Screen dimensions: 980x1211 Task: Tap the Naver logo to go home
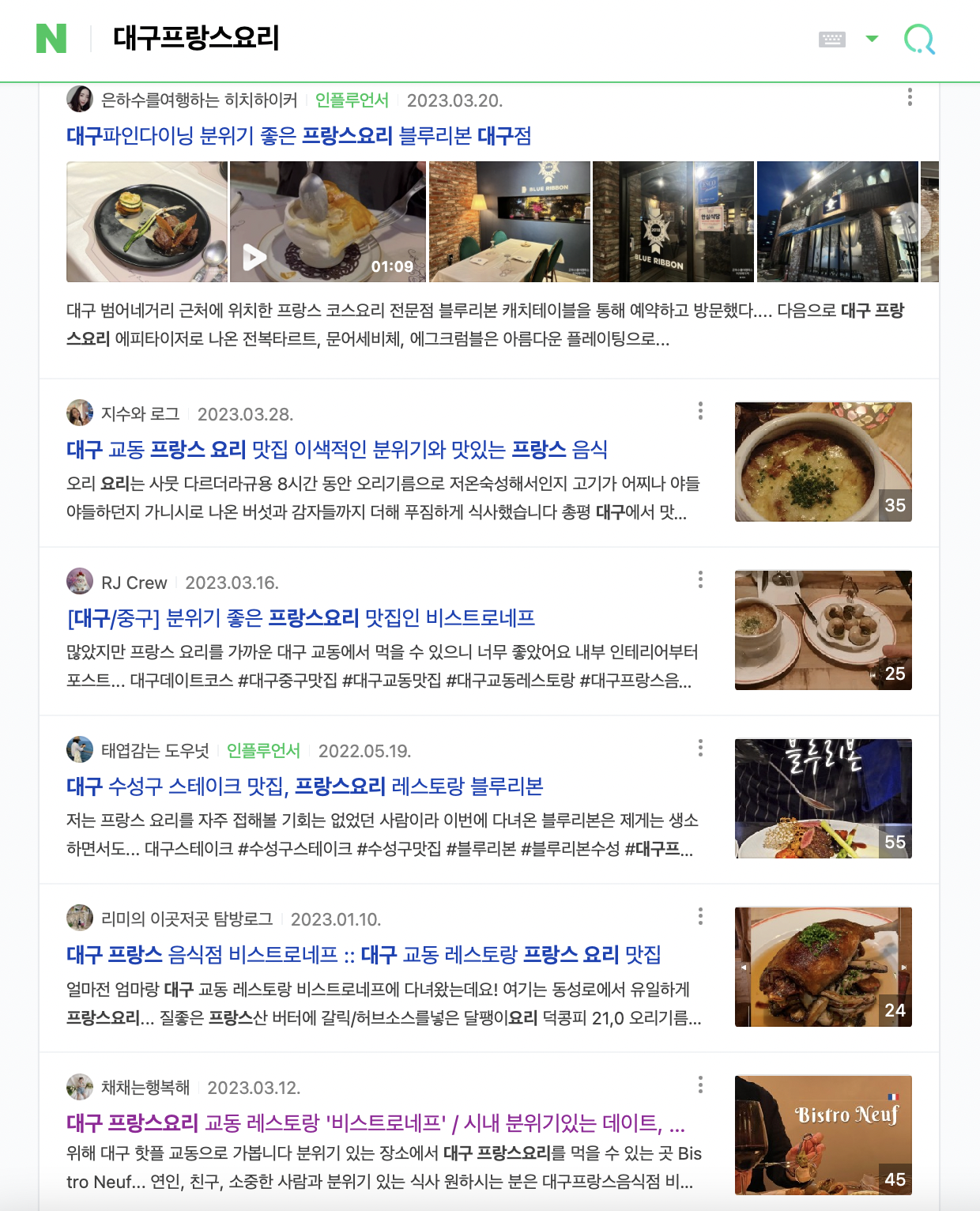coord(51,38)
